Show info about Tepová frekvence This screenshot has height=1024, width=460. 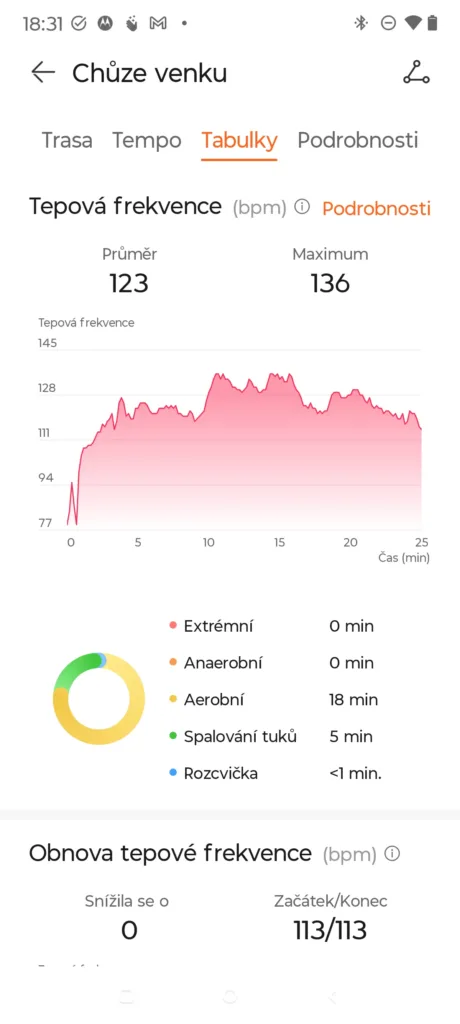(302, 208)
